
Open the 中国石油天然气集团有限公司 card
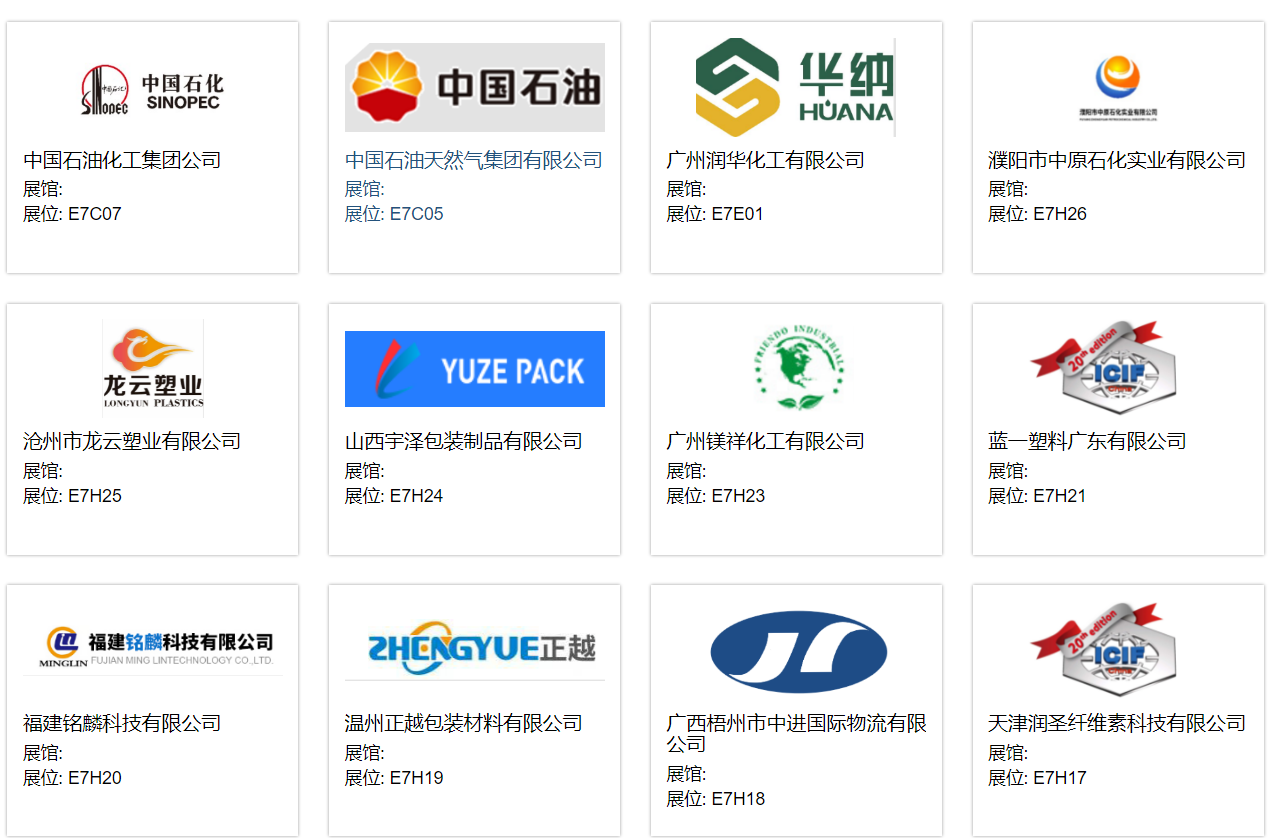coord(474,160)
